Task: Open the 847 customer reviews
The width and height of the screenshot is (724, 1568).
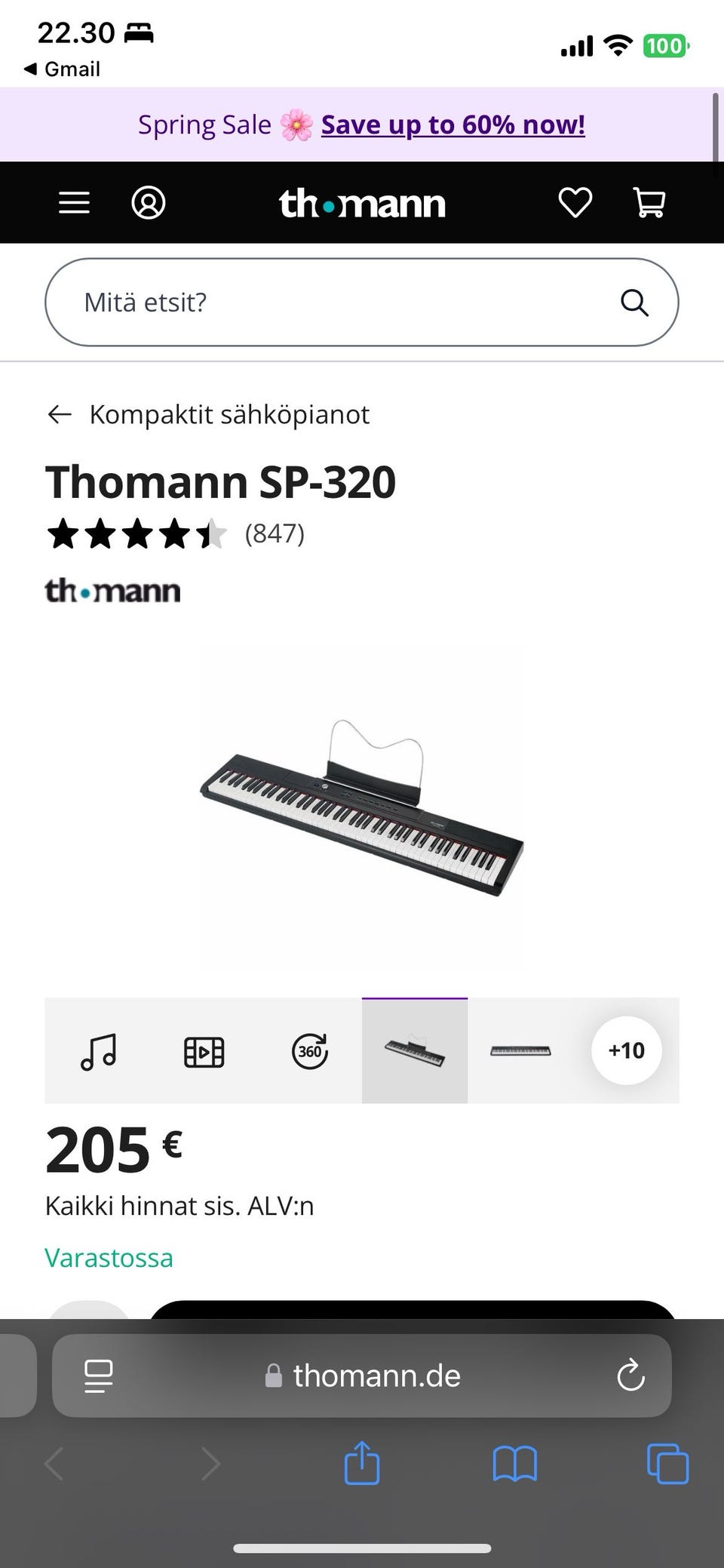Action: point(275,533)
